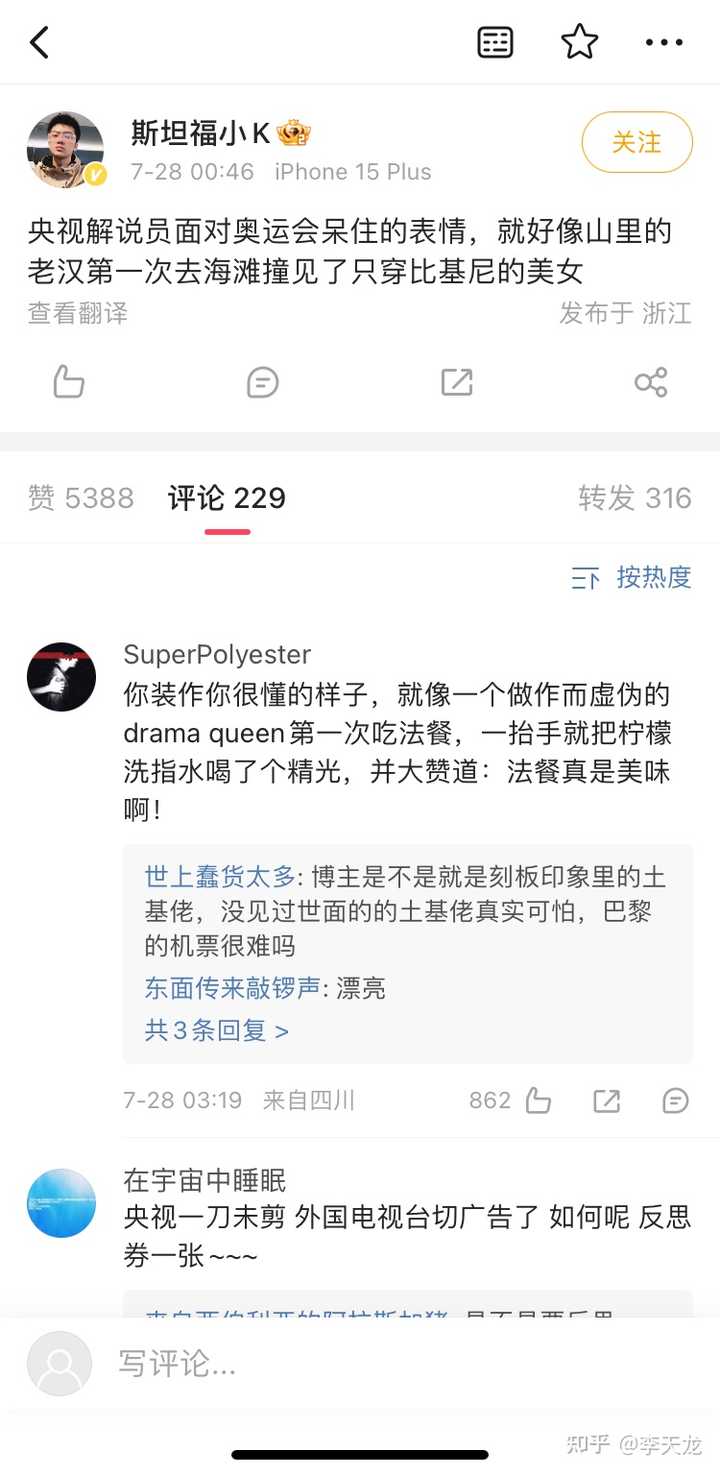Switch to the 赞 5388 tab
Viewport: 720px width, 1475px height.
(x=81, y=498)
